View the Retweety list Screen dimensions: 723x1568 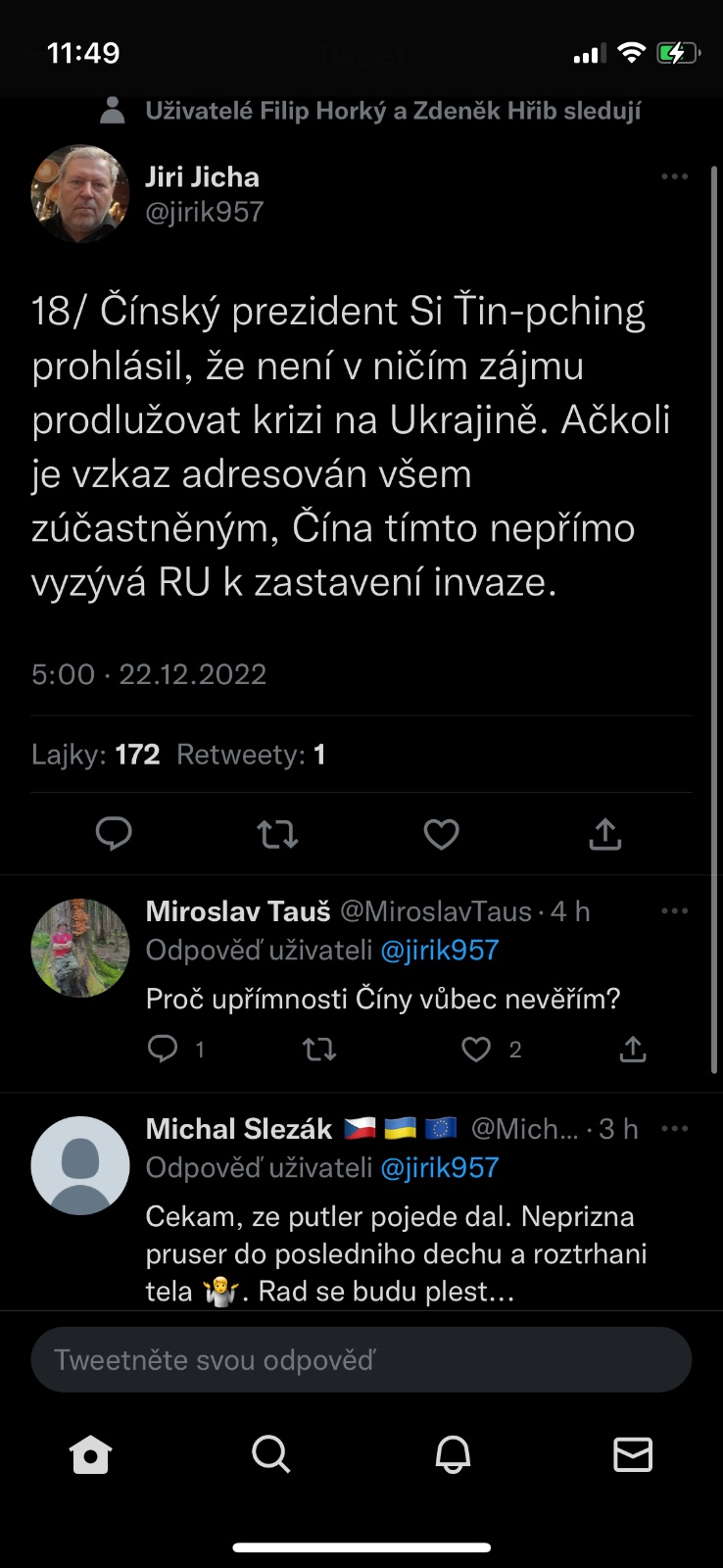251,755
